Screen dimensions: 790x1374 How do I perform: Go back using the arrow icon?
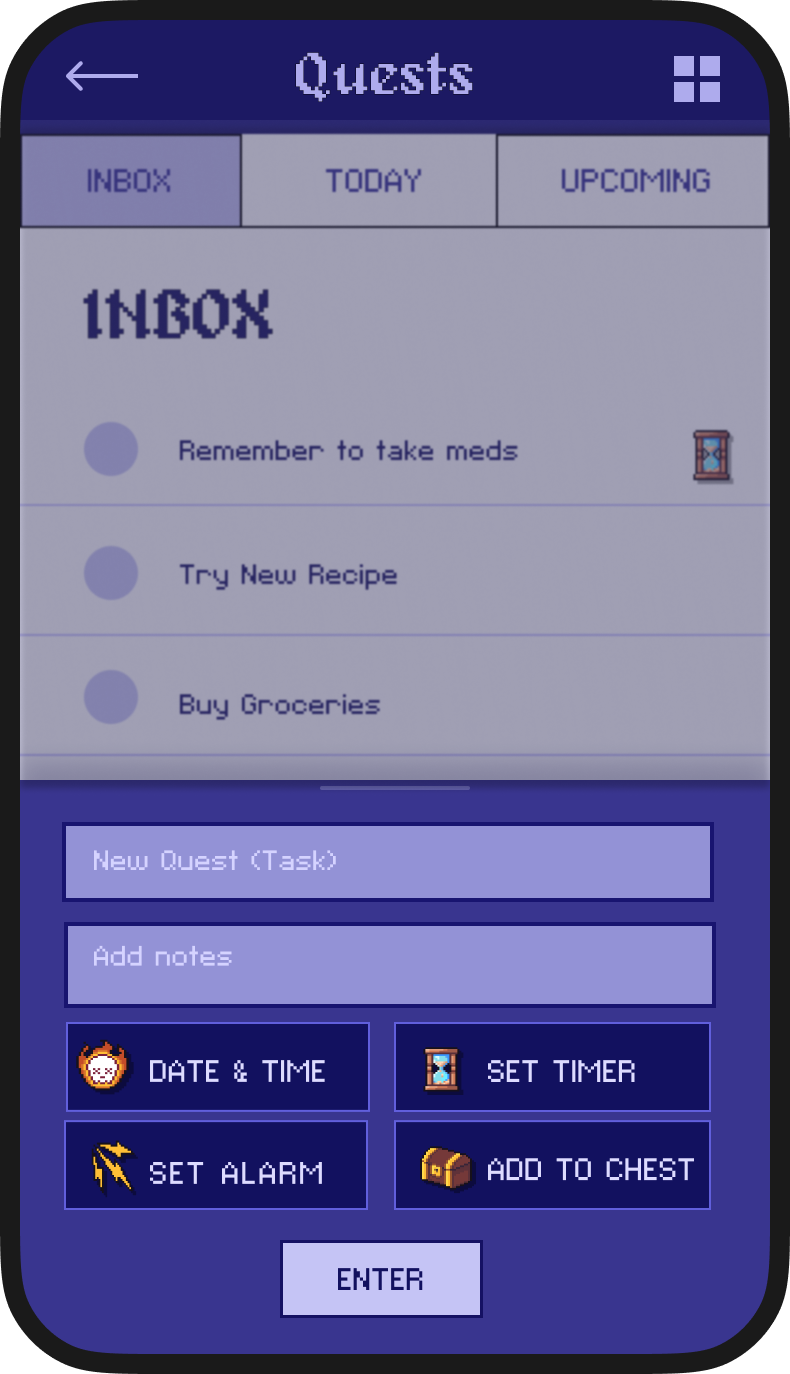(x=101, y=76)
